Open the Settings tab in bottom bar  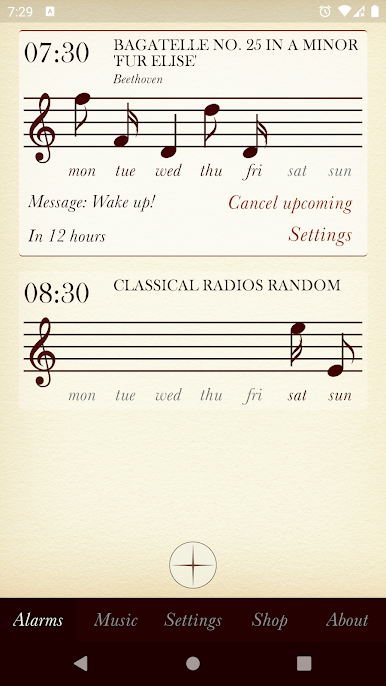point(193,620)
